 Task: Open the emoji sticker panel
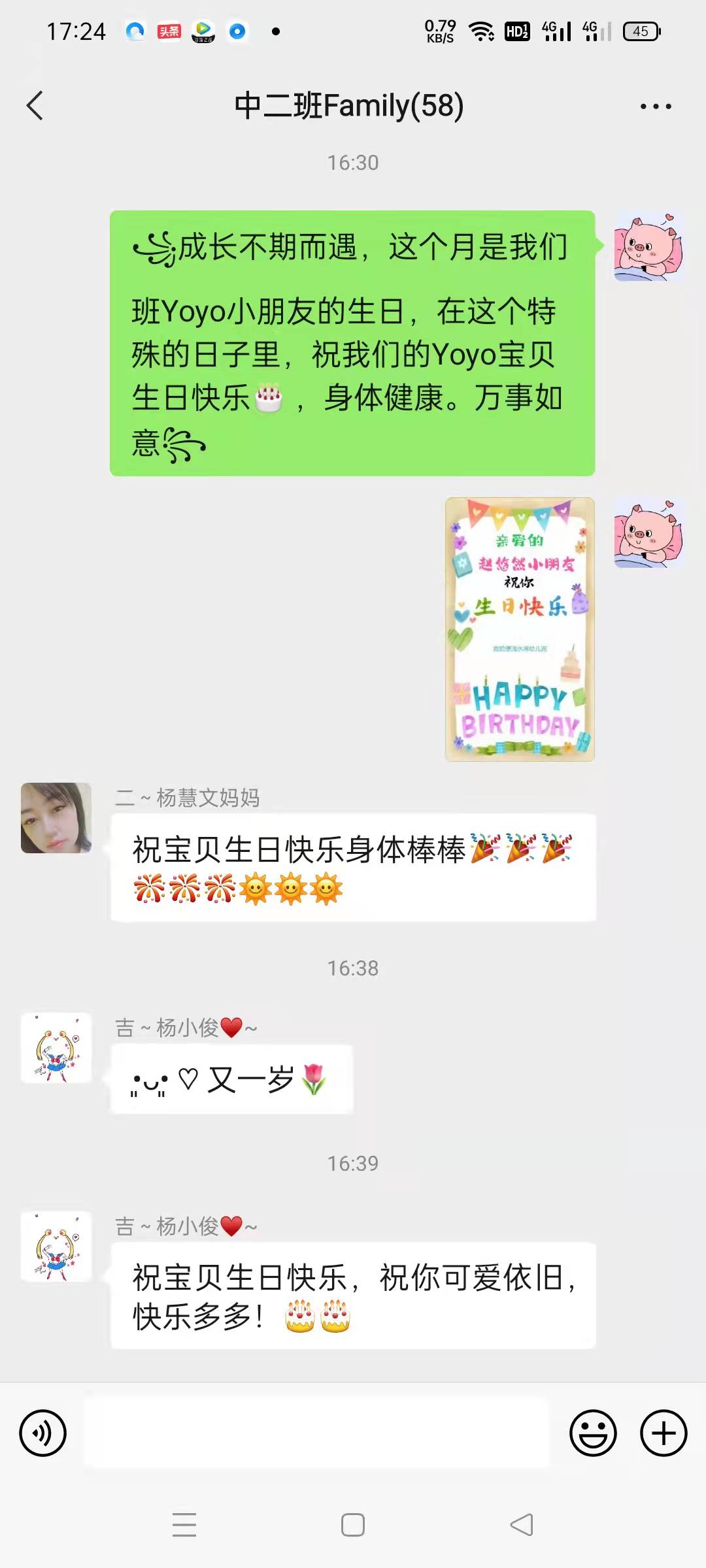[x=593, y=1433]
